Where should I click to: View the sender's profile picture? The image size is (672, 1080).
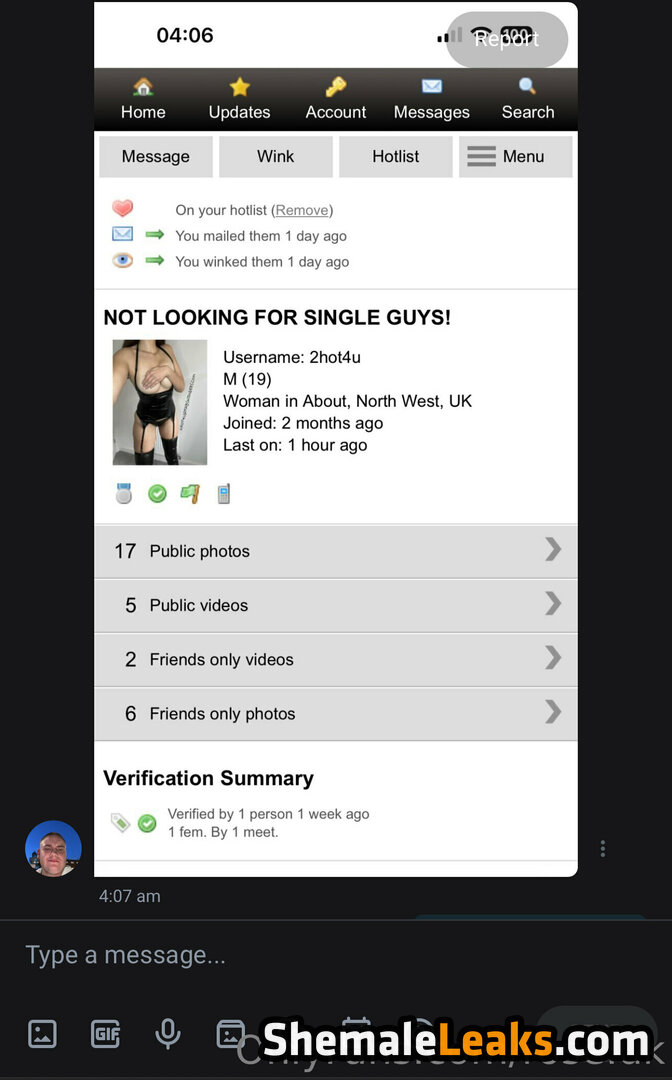pos(53,849)
